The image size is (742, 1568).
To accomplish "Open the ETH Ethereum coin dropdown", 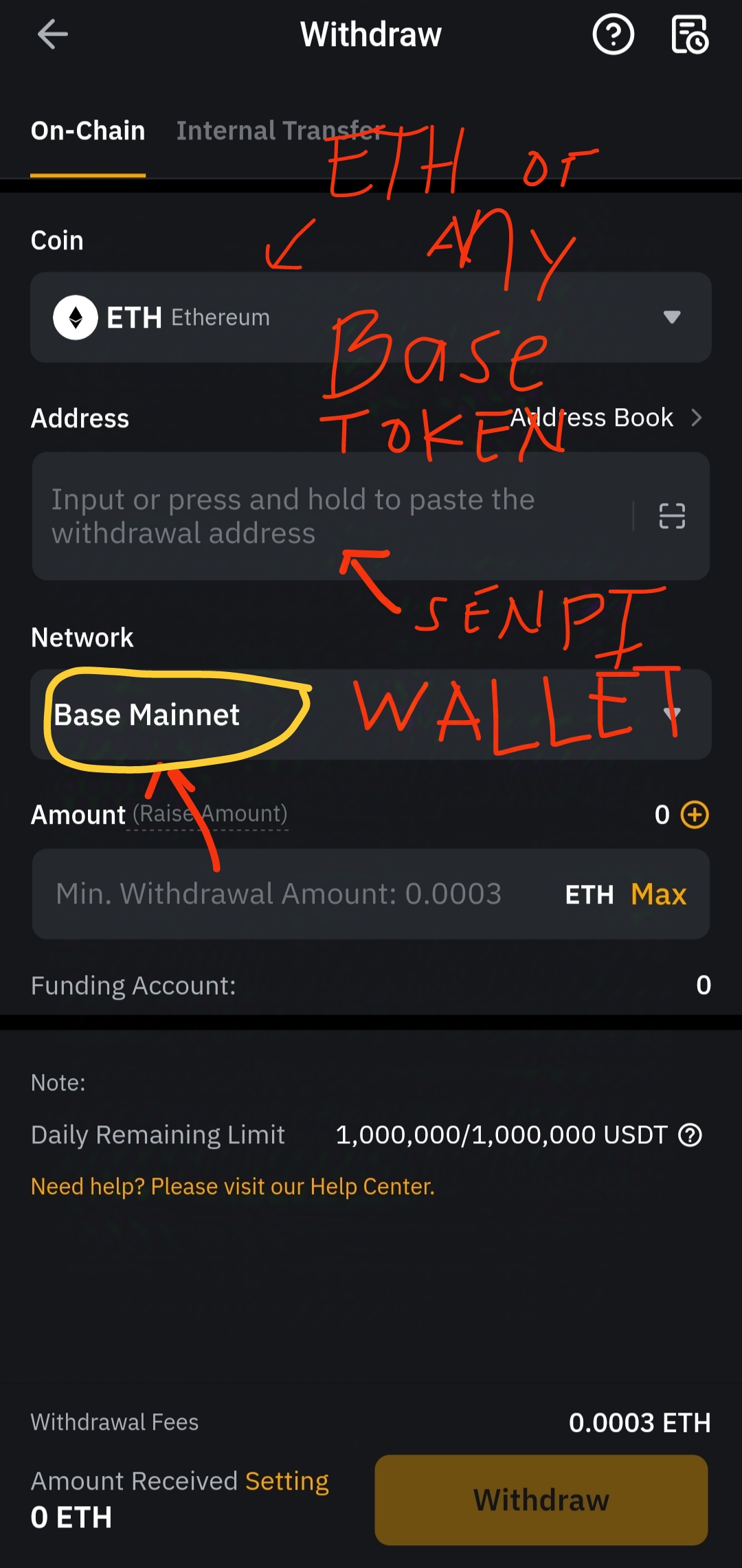I will point(371,317).
